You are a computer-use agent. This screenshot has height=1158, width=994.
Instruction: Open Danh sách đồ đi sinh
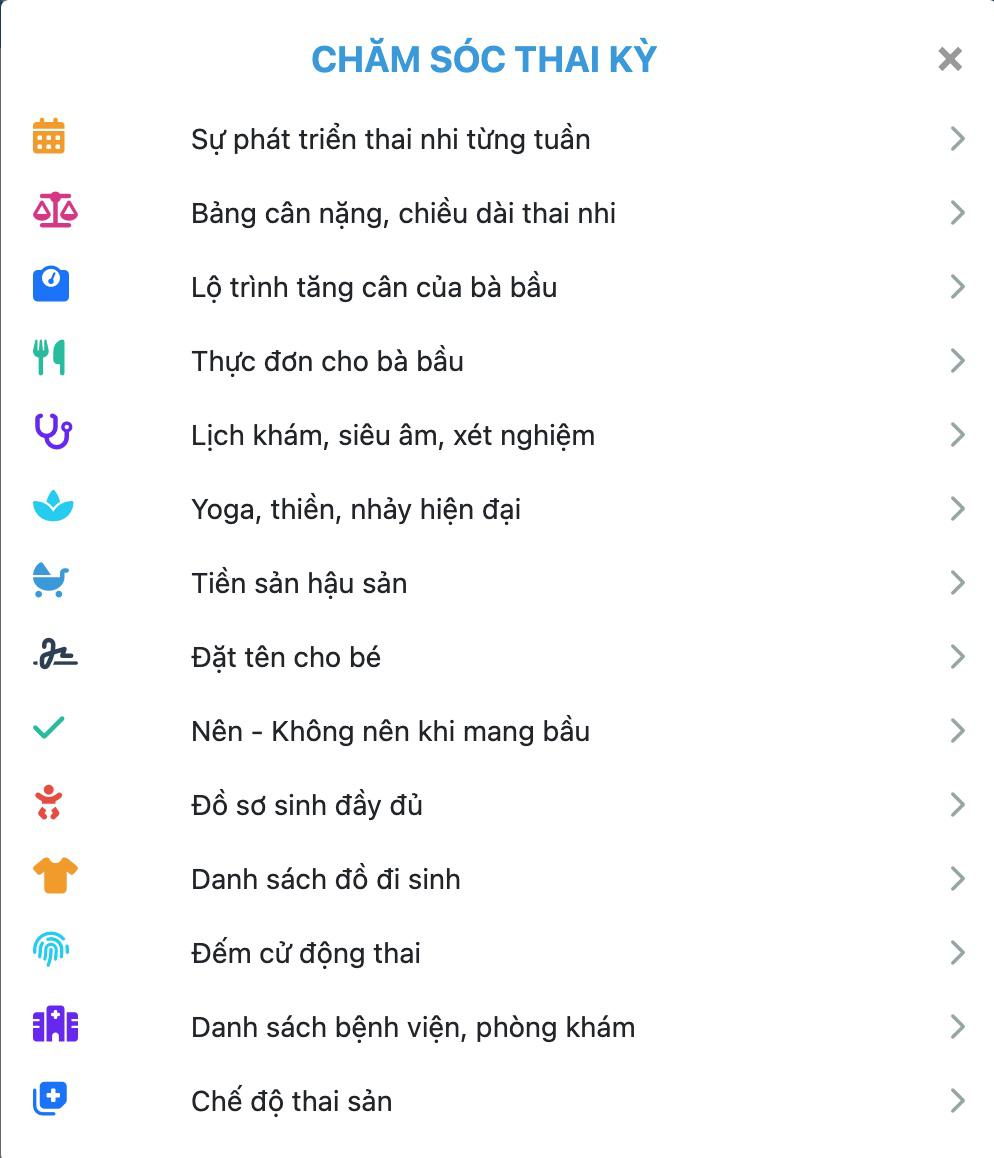(x=326, y=878)
